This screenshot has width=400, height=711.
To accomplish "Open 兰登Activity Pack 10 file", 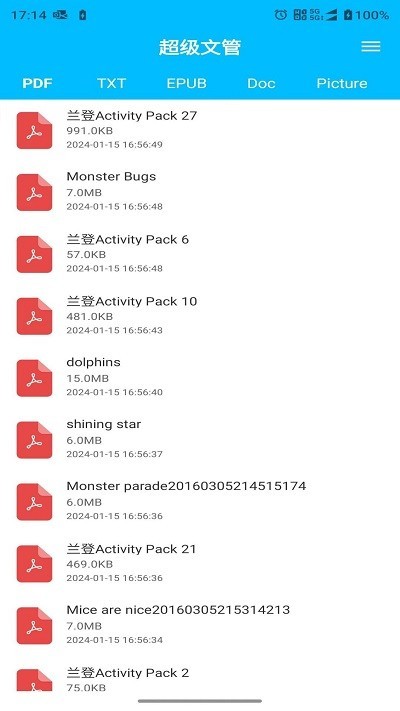I will pos(200,316).
